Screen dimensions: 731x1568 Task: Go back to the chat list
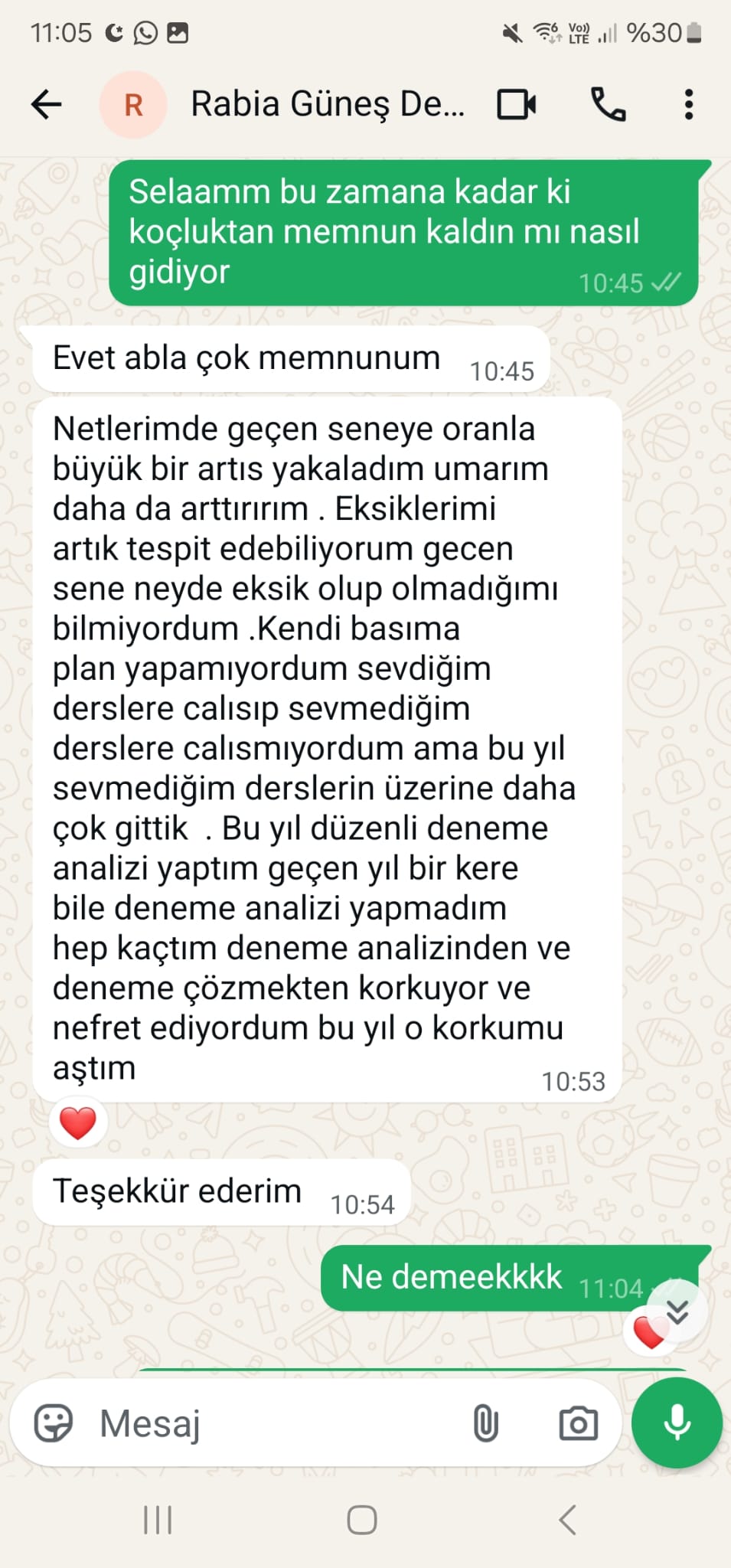point(46,105)
